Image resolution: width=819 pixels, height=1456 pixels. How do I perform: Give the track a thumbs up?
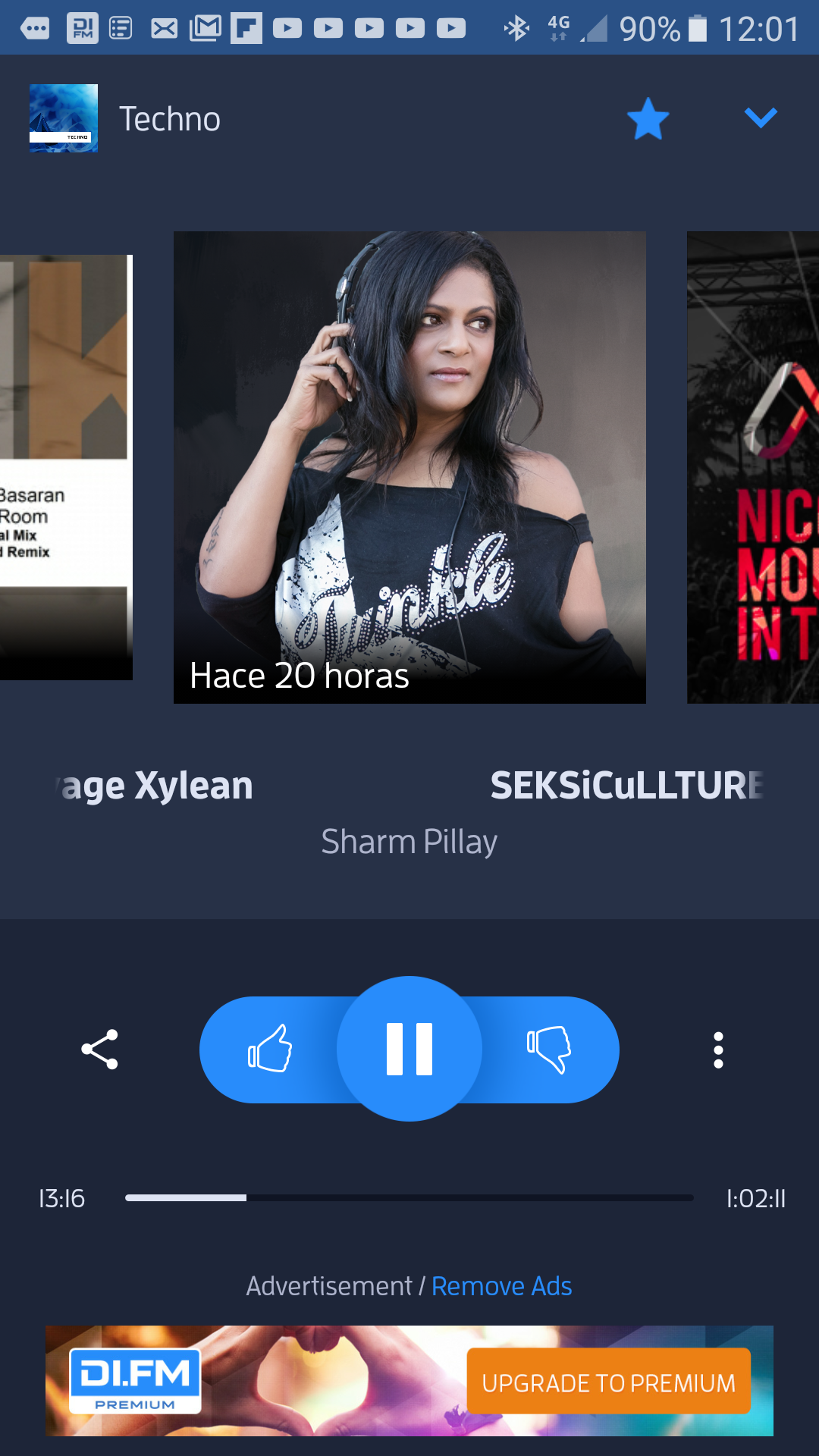tap(270, 1050)
